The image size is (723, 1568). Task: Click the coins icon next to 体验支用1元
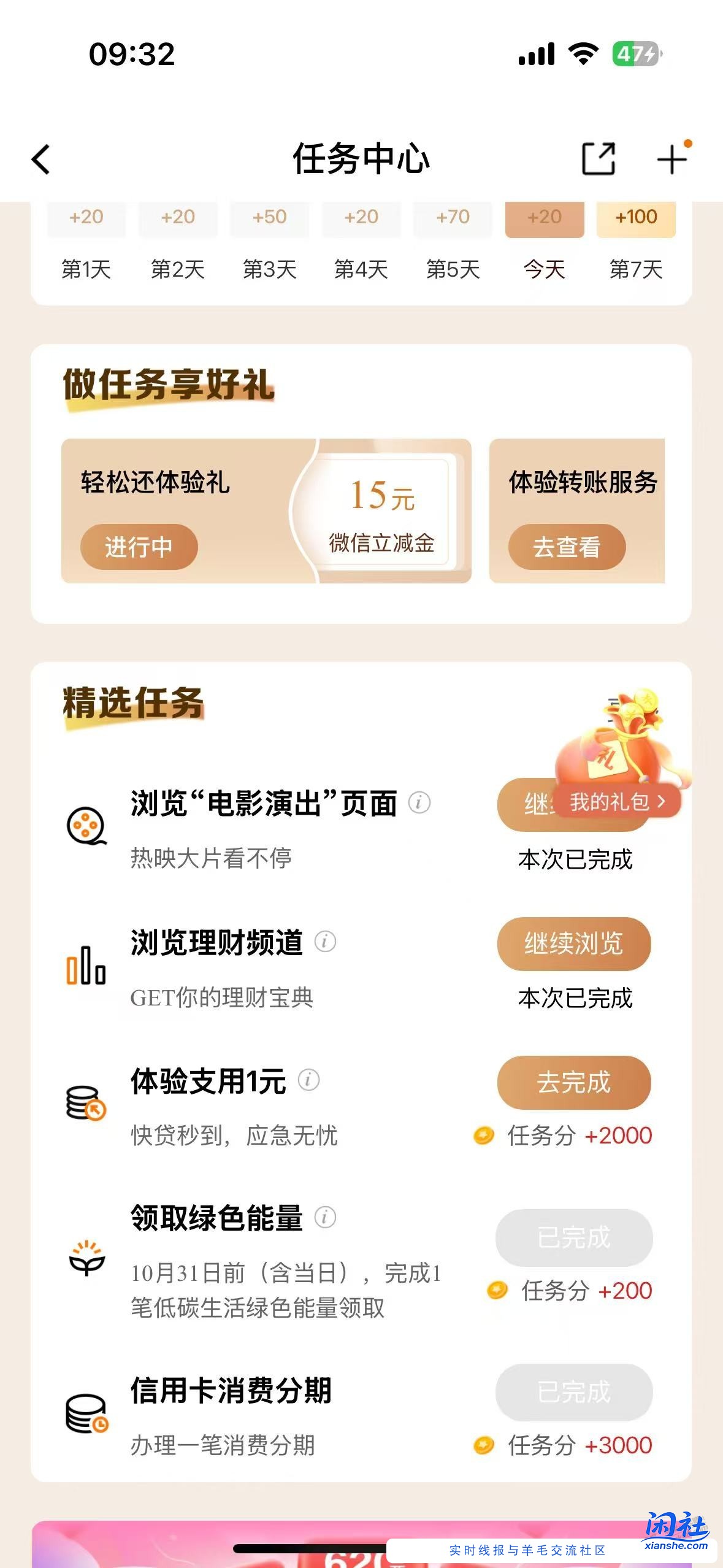pyautogui.click(x=86, y=1104)
